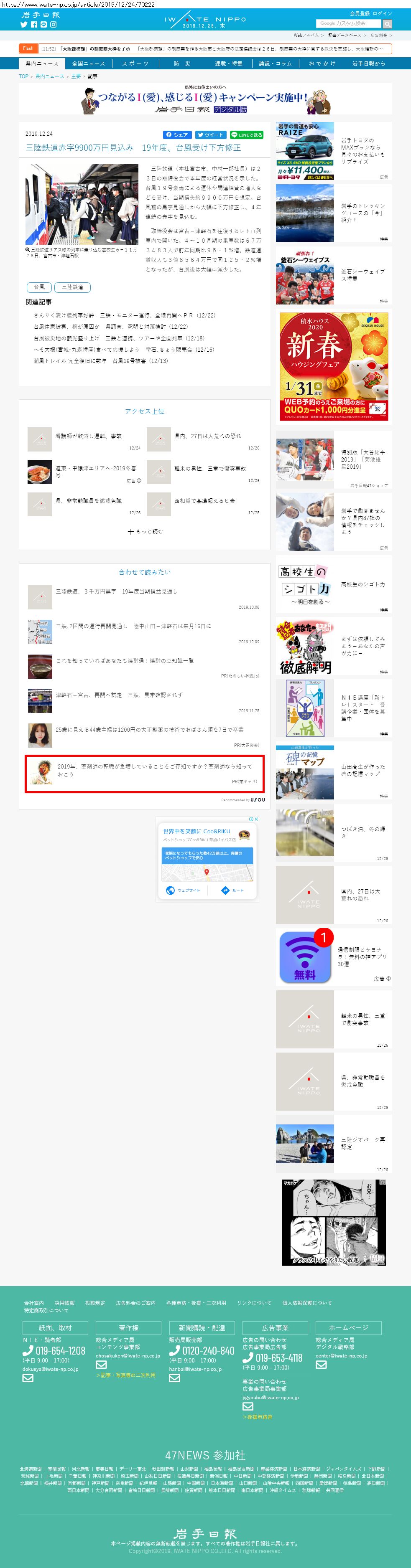Open ログイン link in header
Image resolution: width=411 pixels, height=1568 pixels.
383,13
